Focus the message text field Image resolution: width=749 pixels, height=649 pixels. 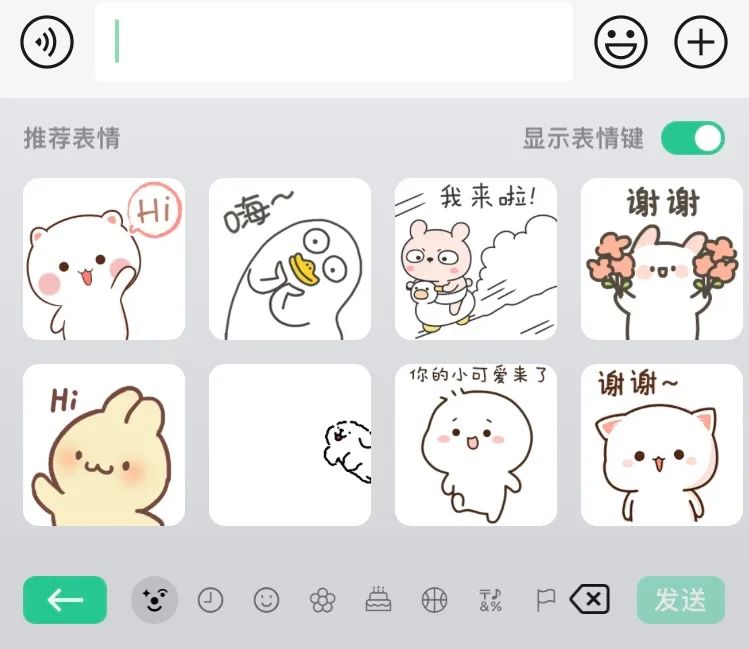coord(333,42)
